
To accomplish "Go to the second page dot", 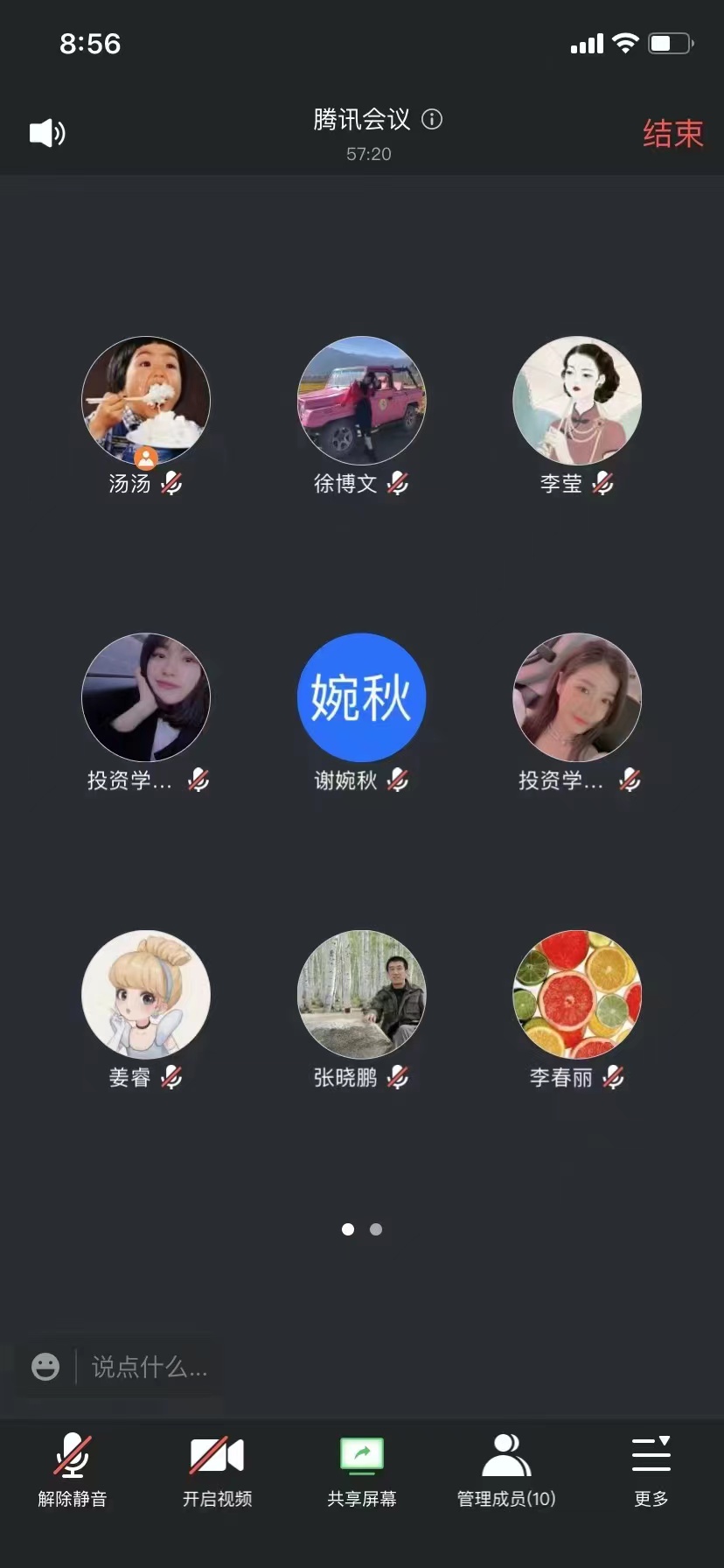I will (x=376, y=1229).
